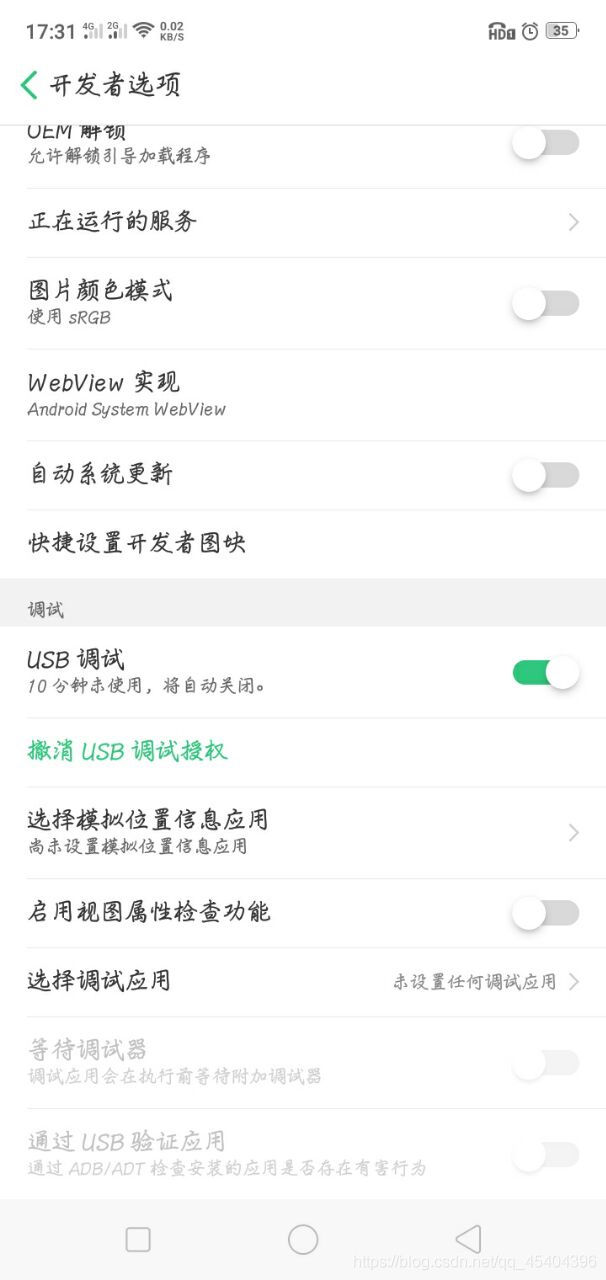606x1280 pixels.
Task: Toggle the OEM 解锁 switch
Action: 545,143
